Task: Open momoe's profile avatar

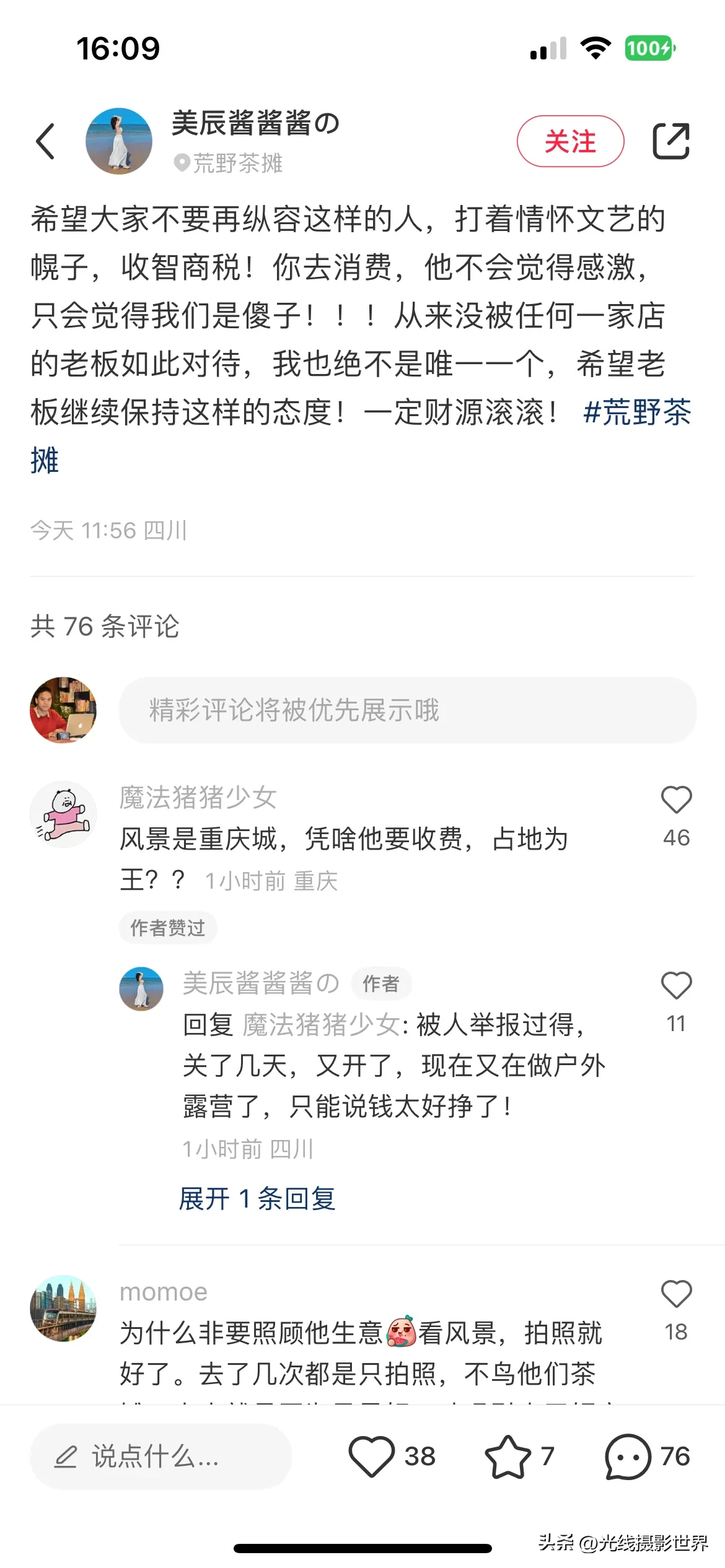Action: (x=63, y=1308)
